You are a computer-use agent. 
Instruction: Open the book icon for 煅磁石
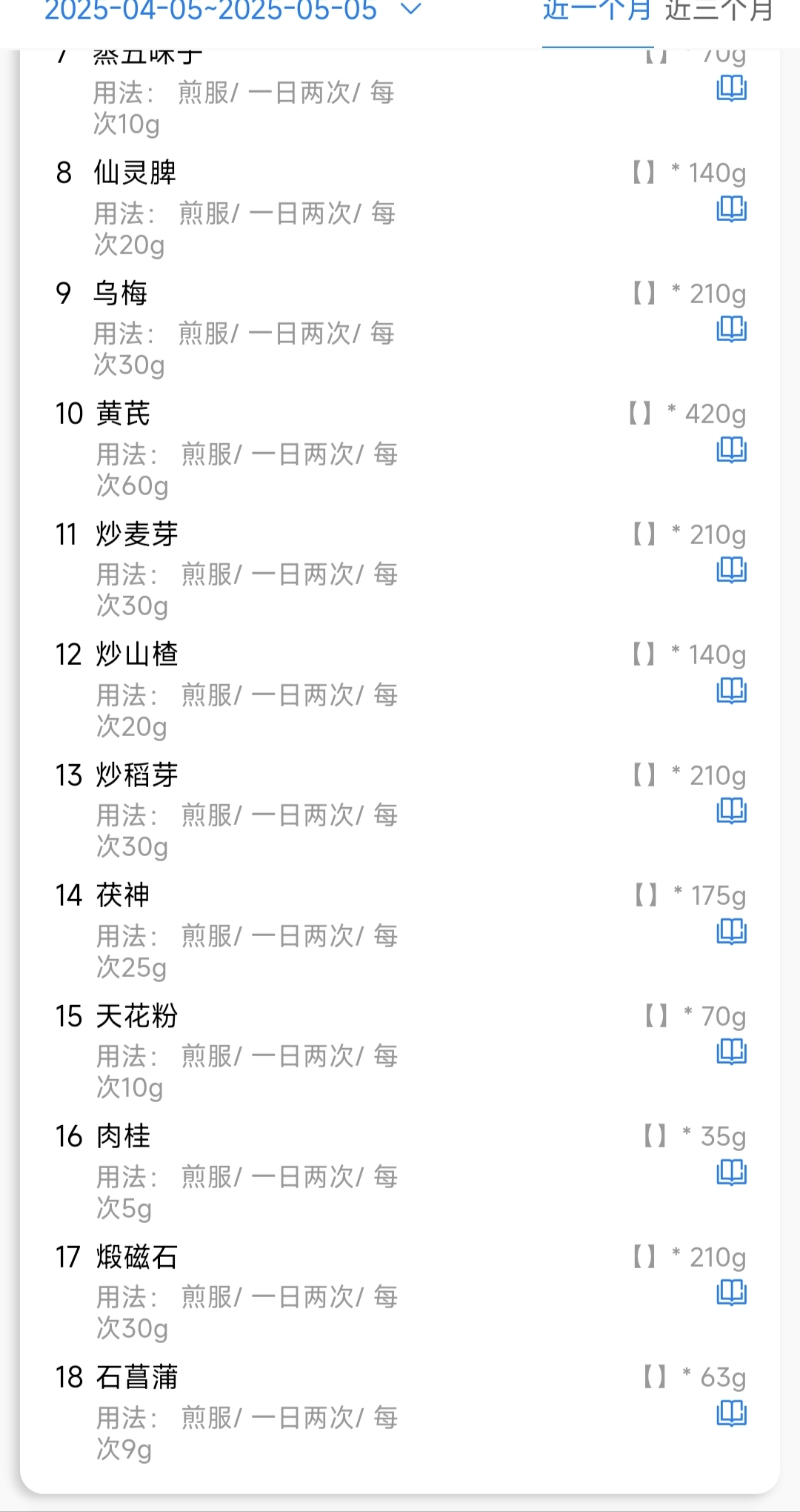[732, 1293]
